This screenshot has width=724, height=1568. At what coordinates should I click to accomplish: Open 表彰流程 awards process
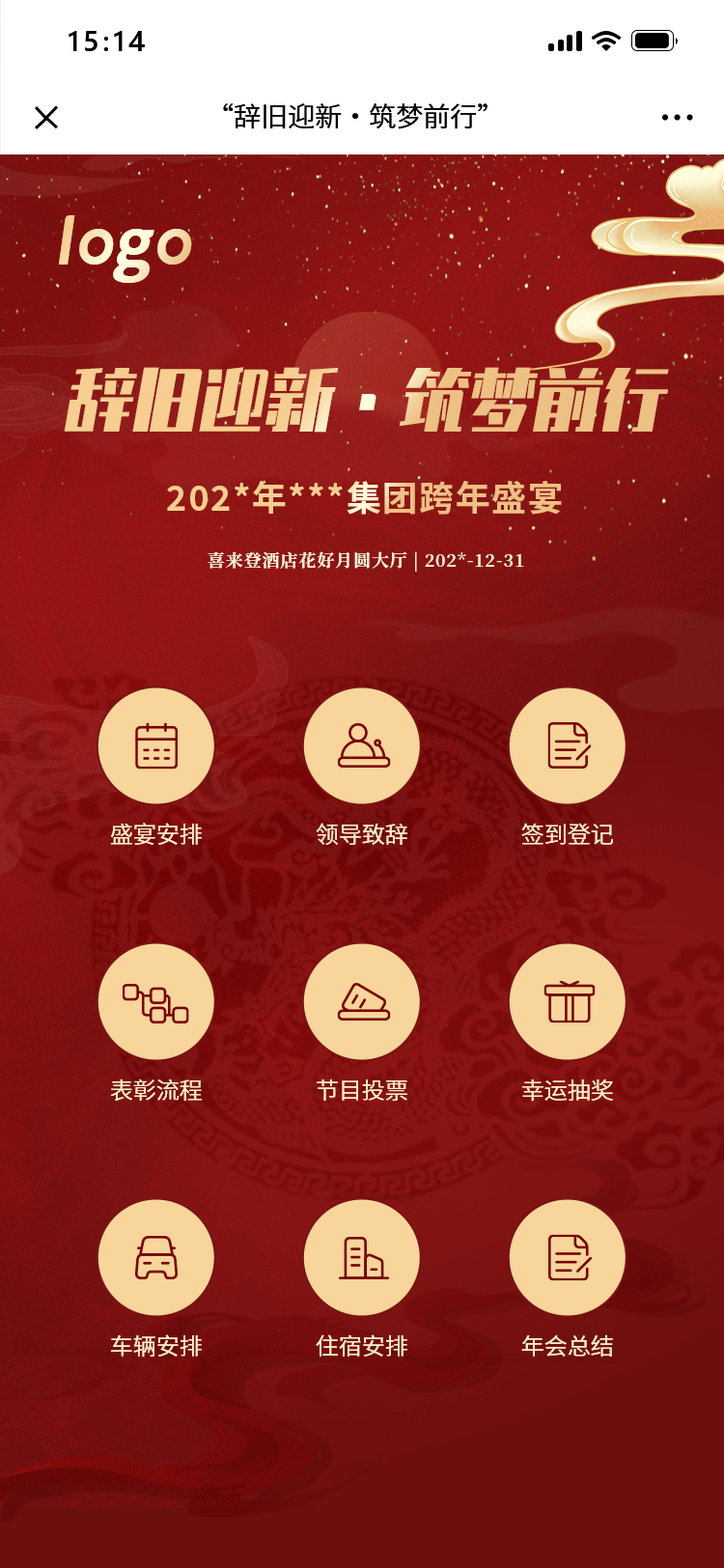pos(156,1002)
